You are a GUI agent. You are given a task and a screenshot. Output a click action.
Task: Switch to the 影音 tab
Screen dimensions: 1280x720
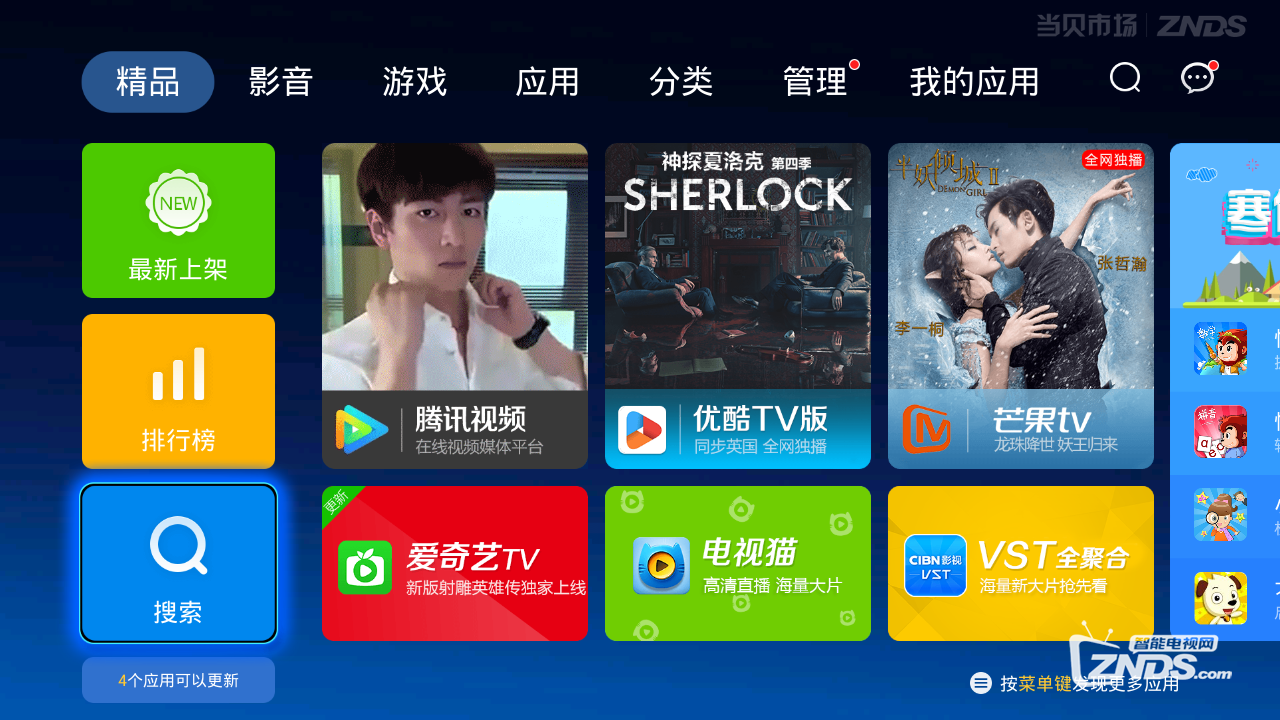pyautogui.click(x=281, y=82)
